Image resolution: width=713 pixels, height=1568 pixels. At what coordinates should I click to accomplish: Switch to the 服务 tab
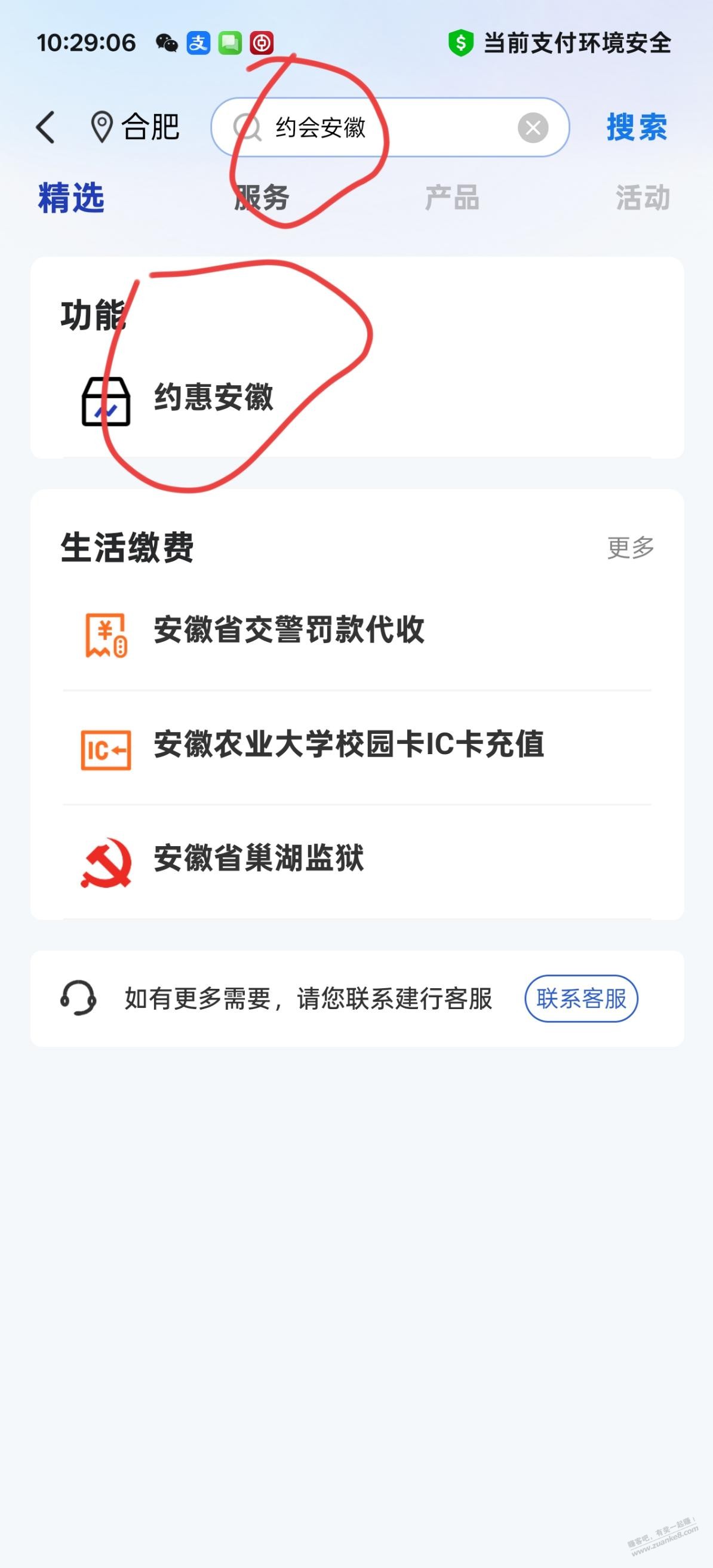point(262,198)
